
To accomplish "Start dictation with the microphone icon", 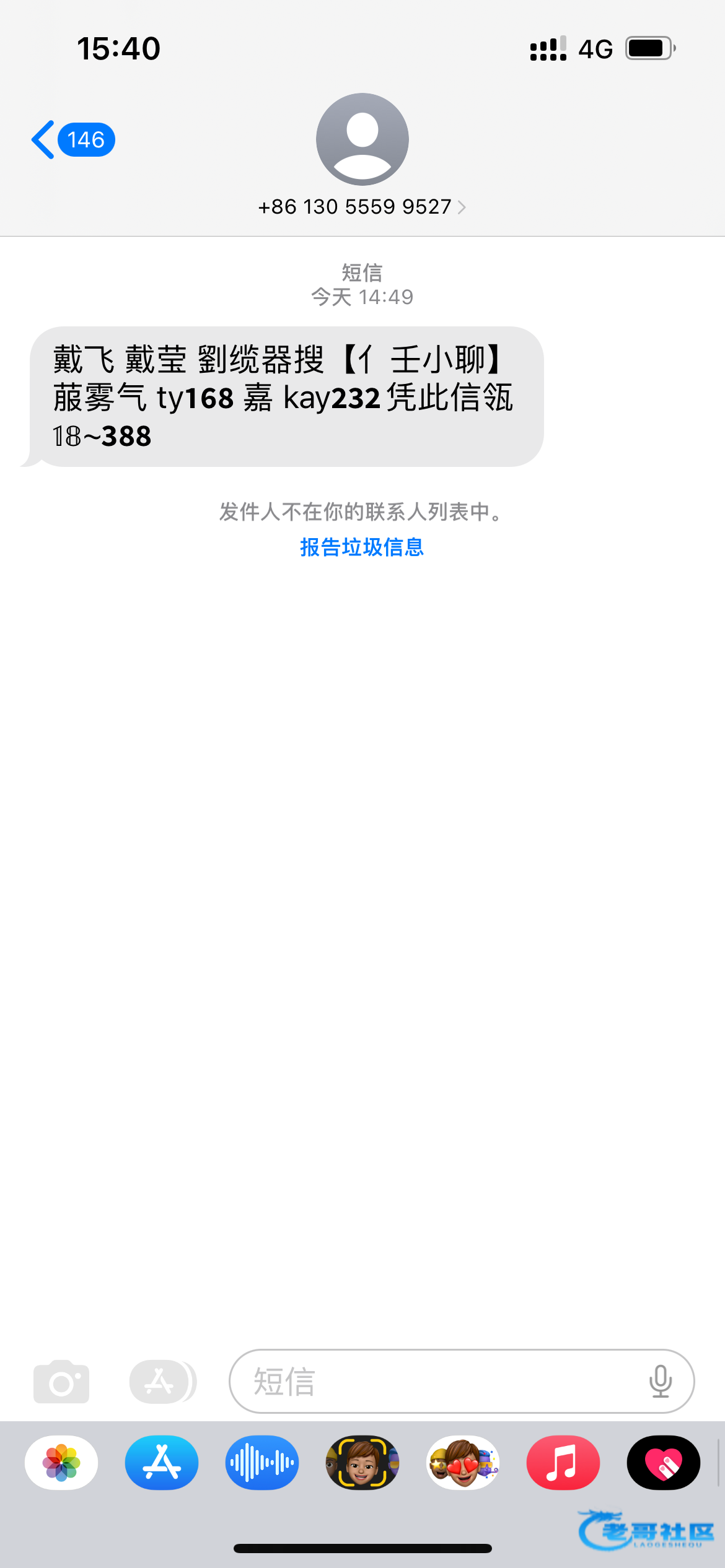I will pos(660,1382).
